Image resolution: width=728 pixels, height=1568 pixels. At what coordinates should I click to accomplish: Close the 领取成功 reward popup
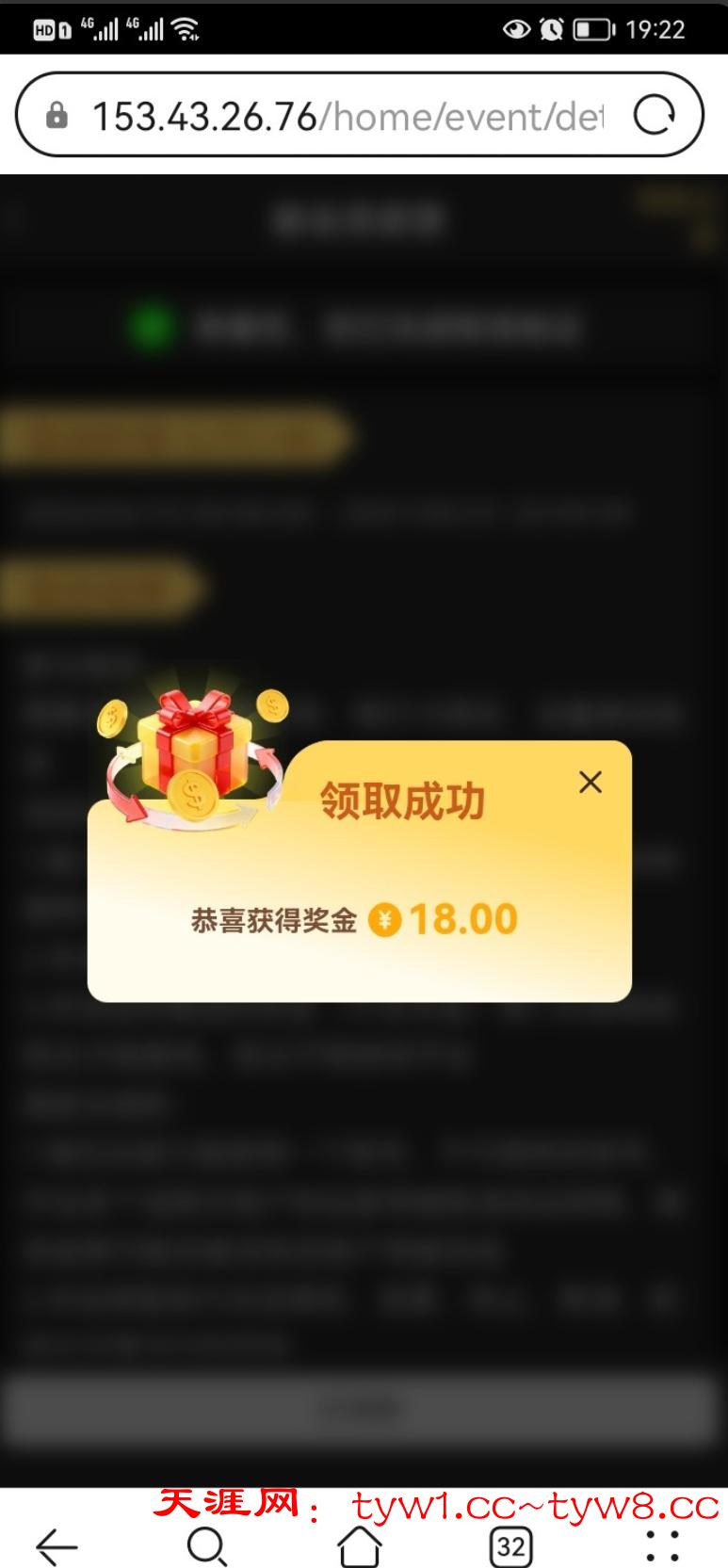pos(590,782)
